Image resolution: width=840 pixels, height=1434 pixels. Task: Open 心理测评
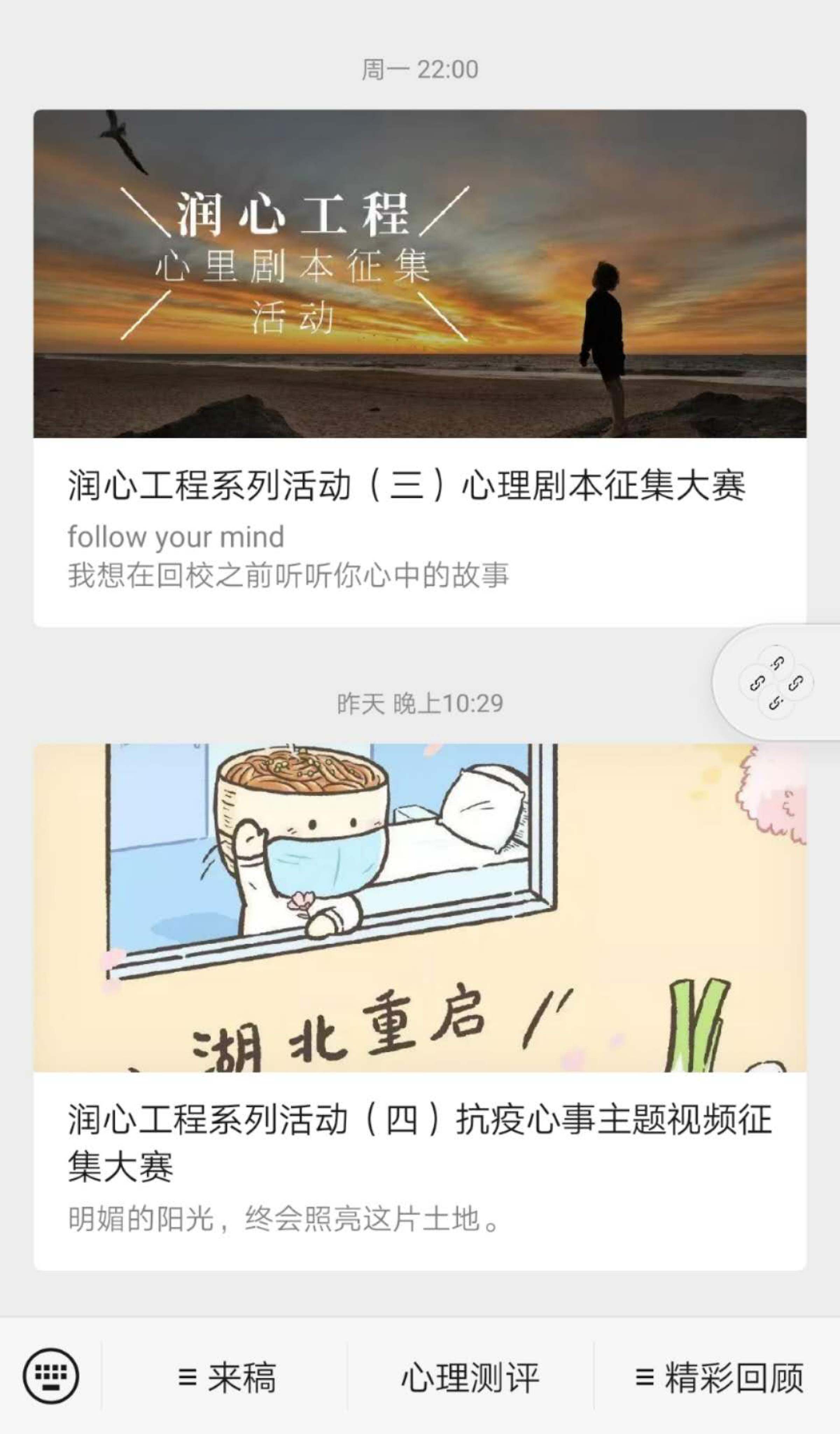click(x=470, y=1378)
